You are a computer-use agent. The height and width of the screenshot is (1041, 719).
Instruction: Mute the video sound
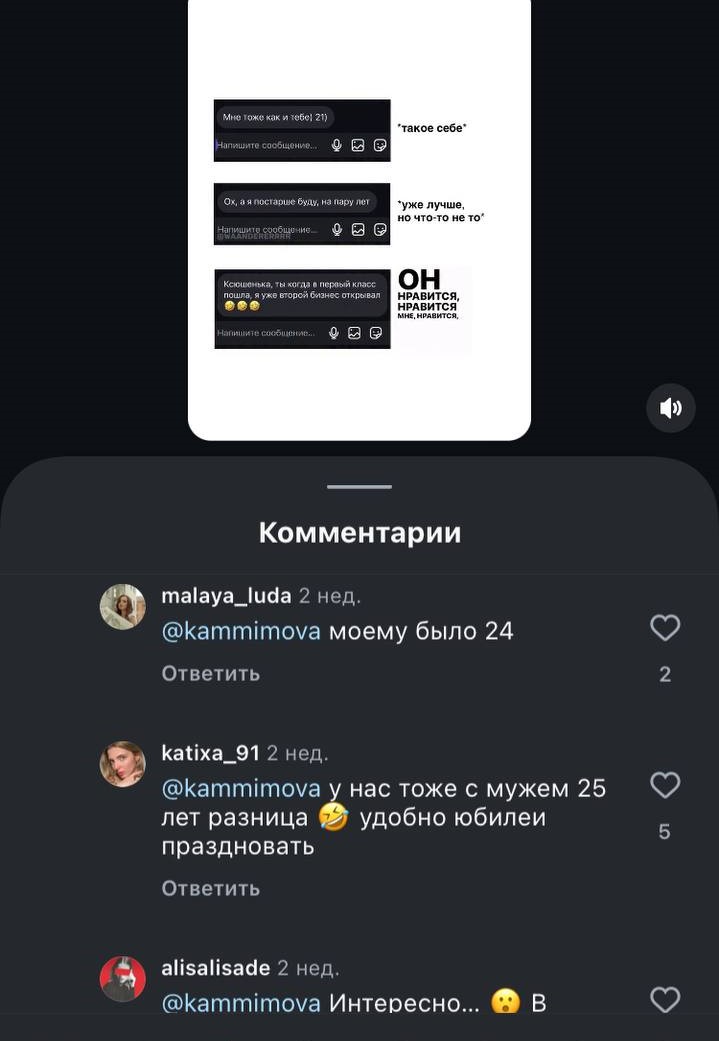pyautogui.click(x=671, y=408)
